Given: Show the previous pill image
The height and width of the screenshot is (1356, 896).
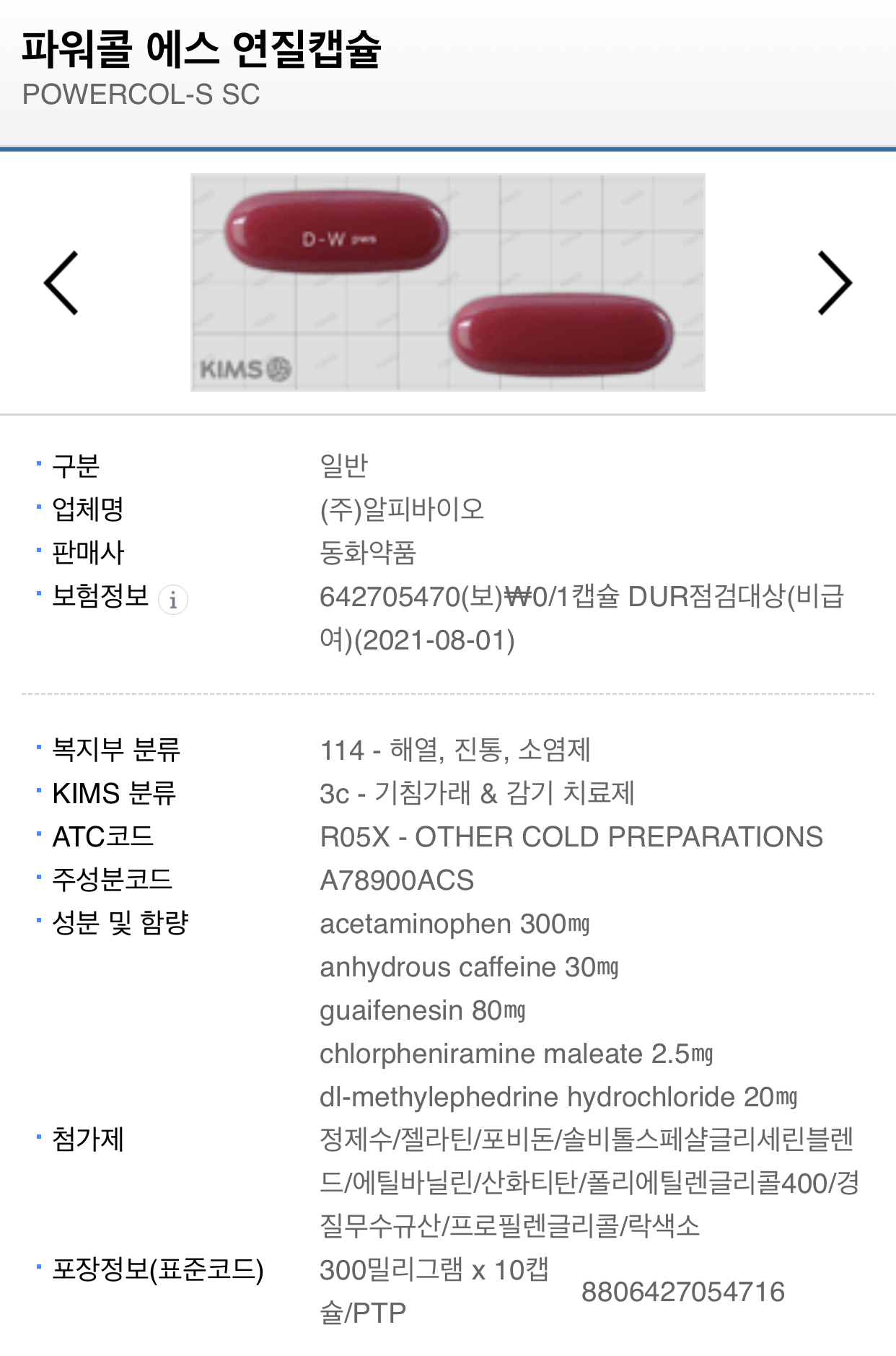Looking at the screenshot, I should [61, 283].
